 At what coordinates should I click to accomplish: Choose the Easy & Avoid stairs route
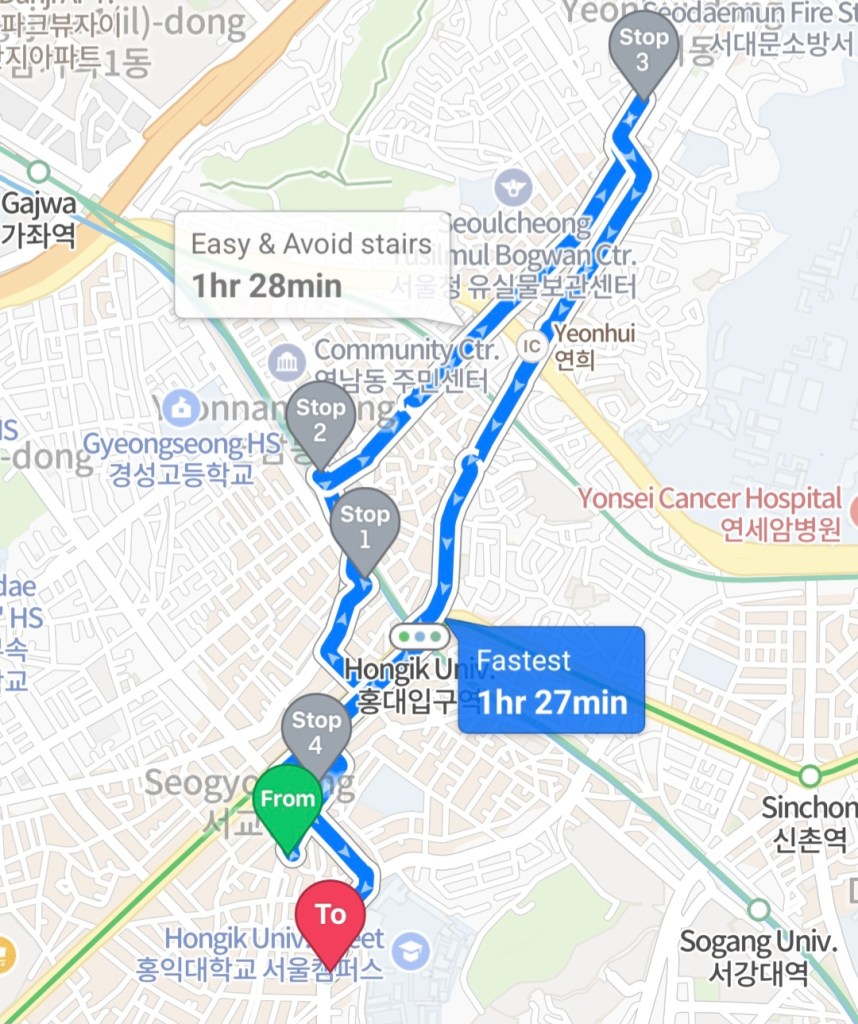(x=311, y=265)
